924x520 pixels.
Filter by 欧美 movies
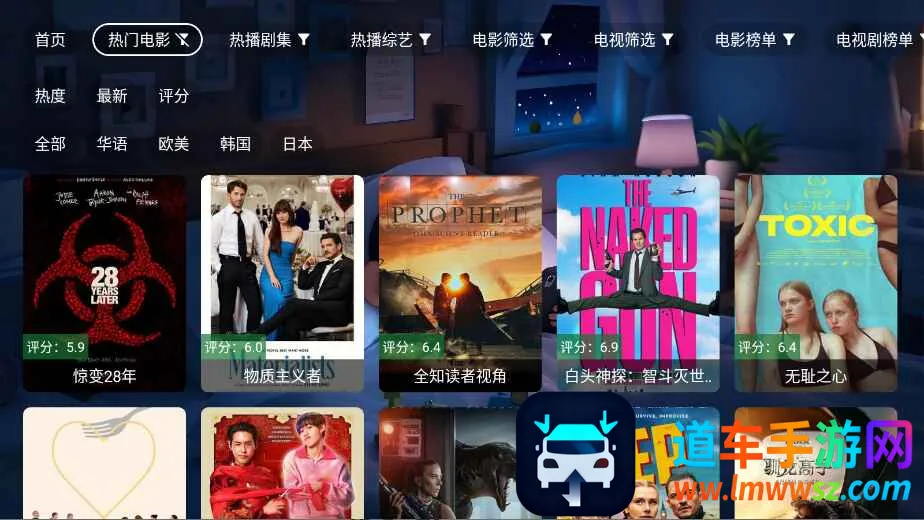[x=174, y=144]
